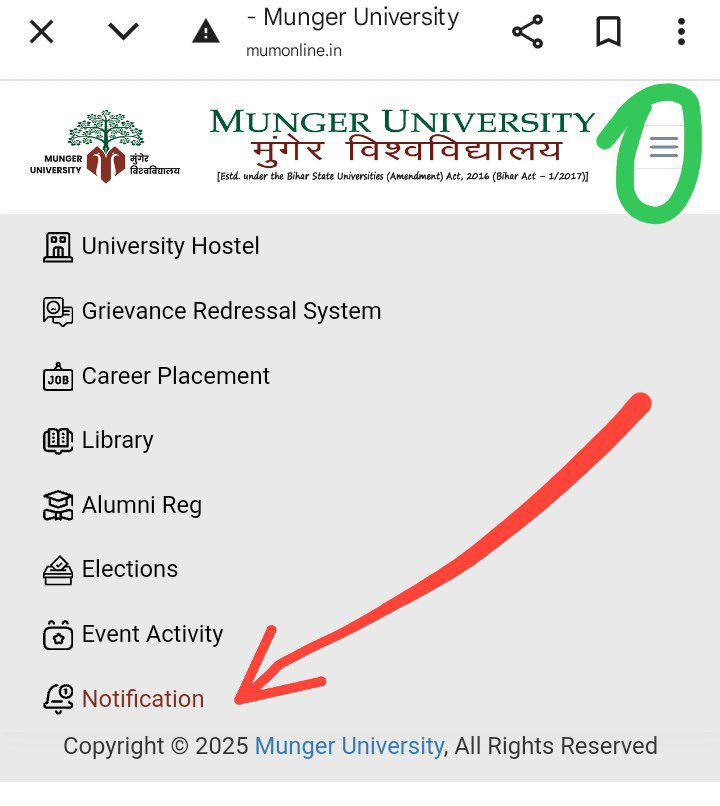Image resolution: width=720 pixels, height=806 pixels.
Task: Tap the Munger University header logo
Action: 105,147
